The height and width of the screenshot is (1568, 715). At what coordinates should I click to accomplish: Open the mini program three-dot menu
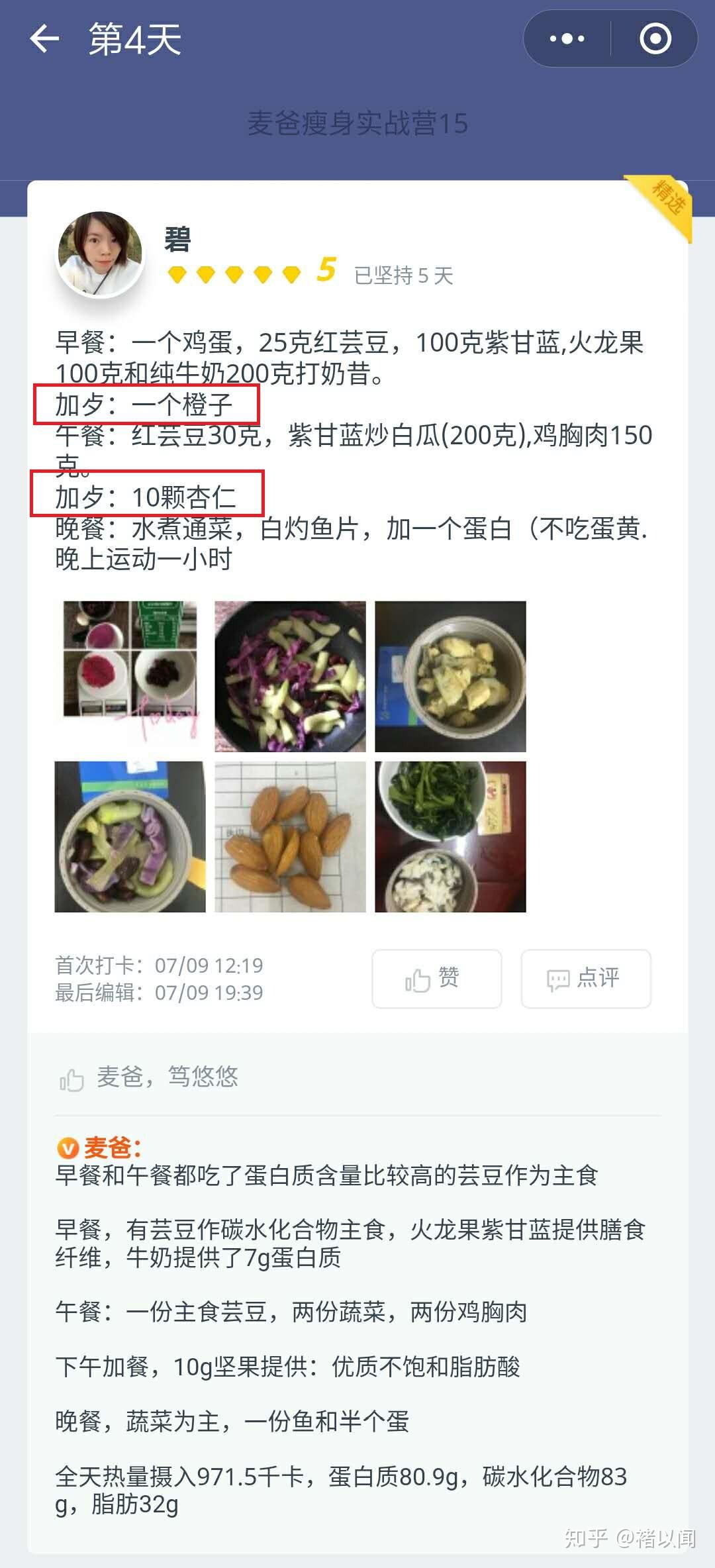pyautogui.click(x=567, y=39)
